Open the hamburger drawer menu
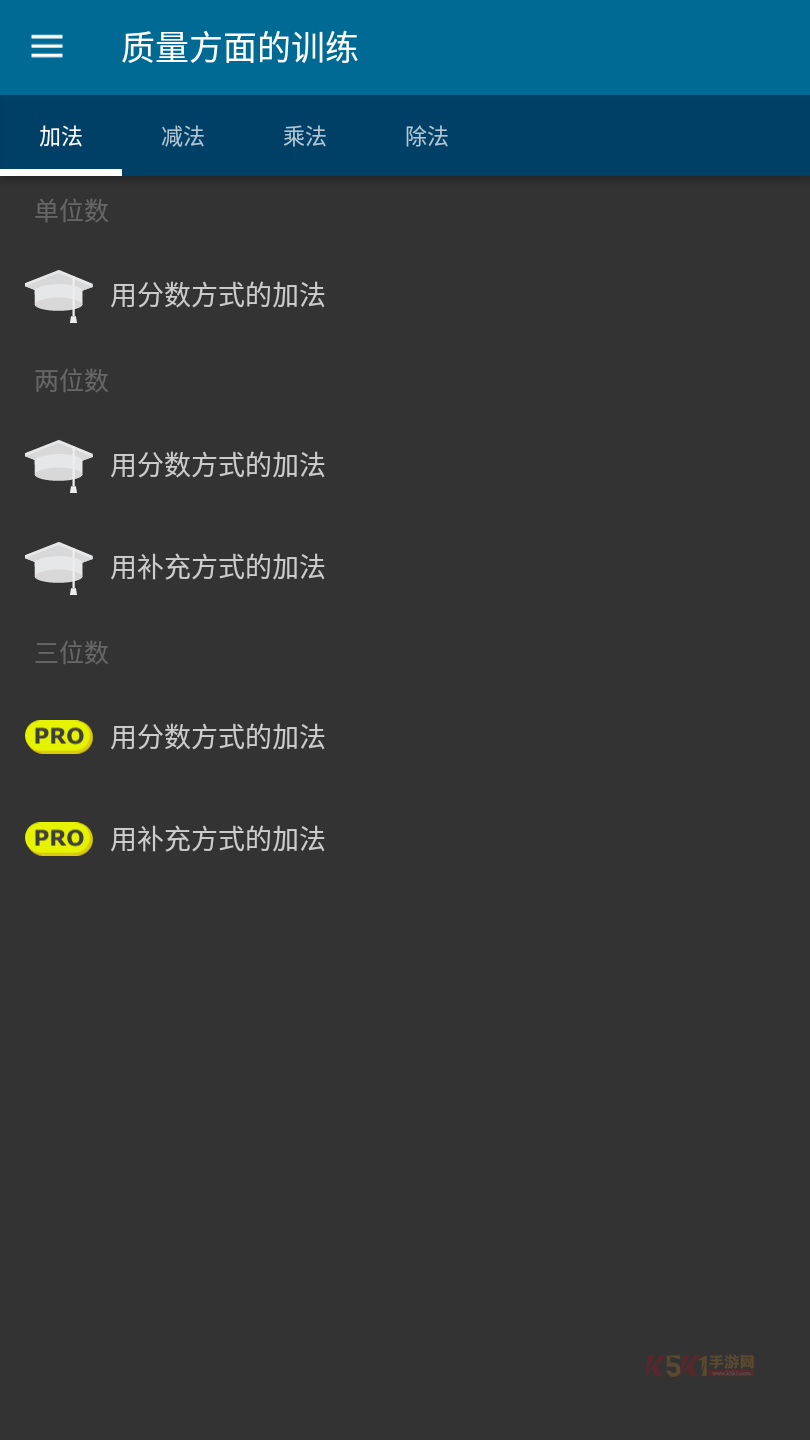The image size is (810, 1440). [x=47, y=47]
